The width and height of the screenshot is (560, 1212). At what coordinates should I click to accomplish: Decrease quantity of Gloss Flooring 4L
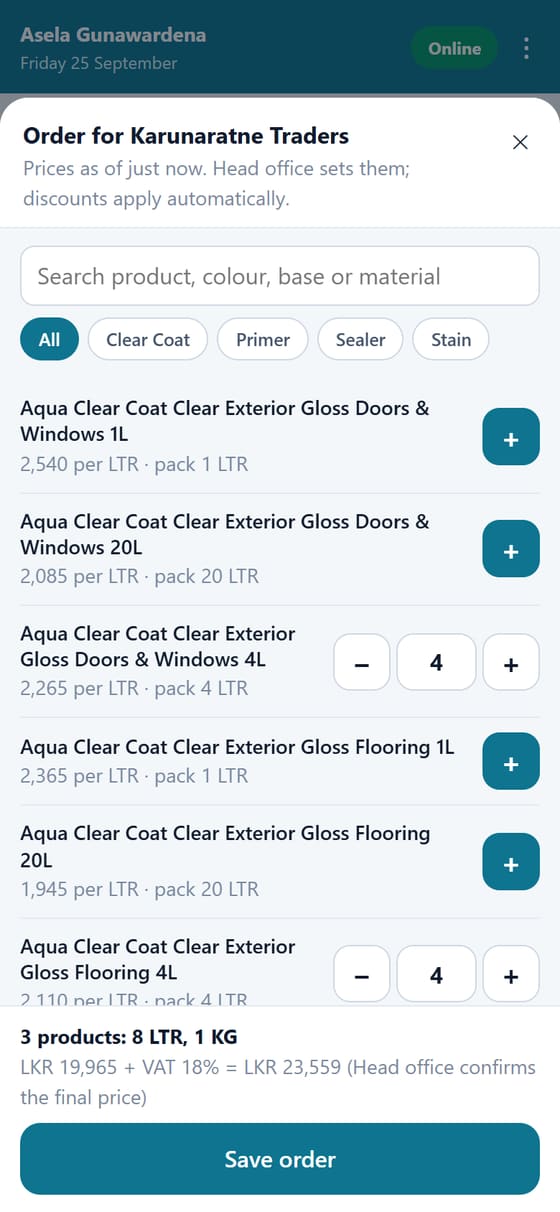click(x=362, y=974)
